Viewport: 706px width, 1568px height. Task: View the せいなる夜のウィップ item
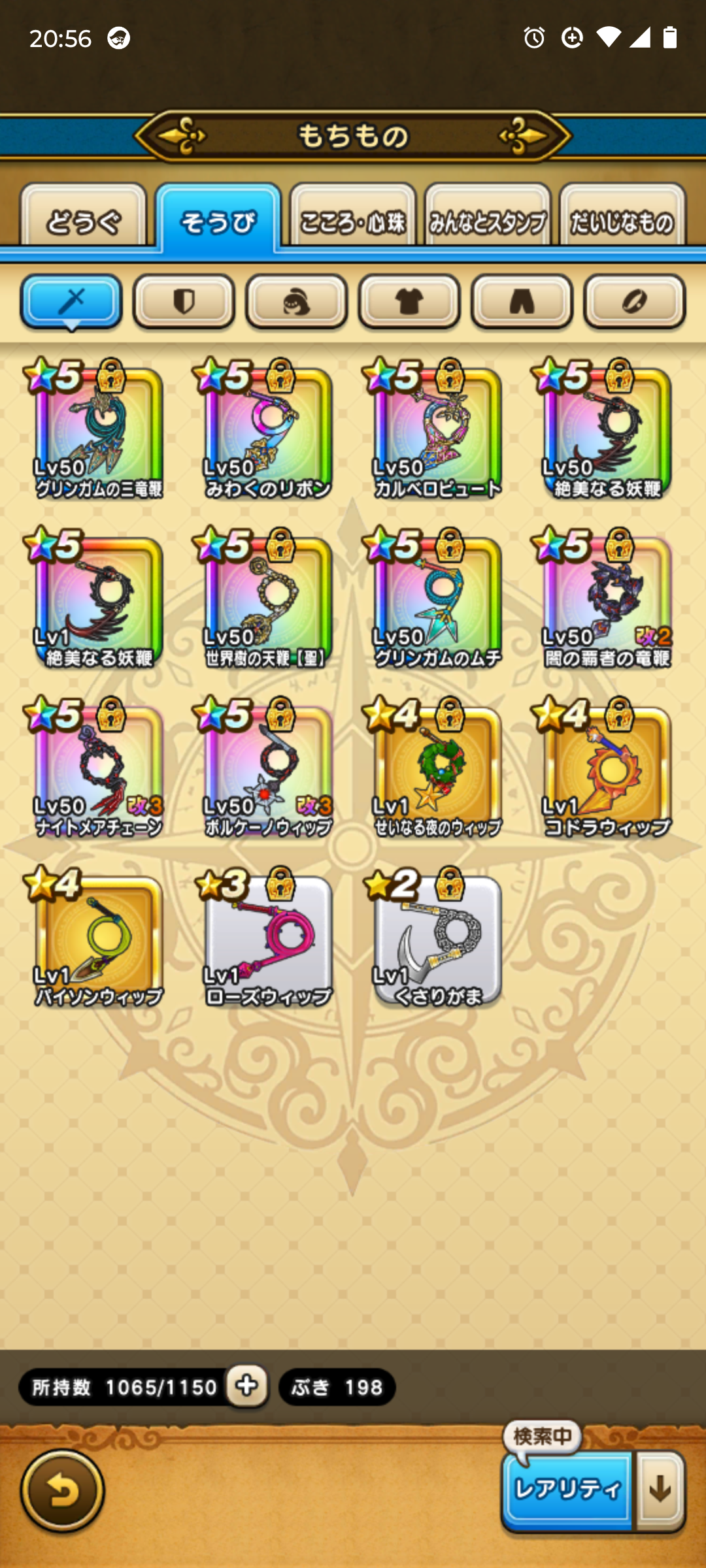point(437,770)
